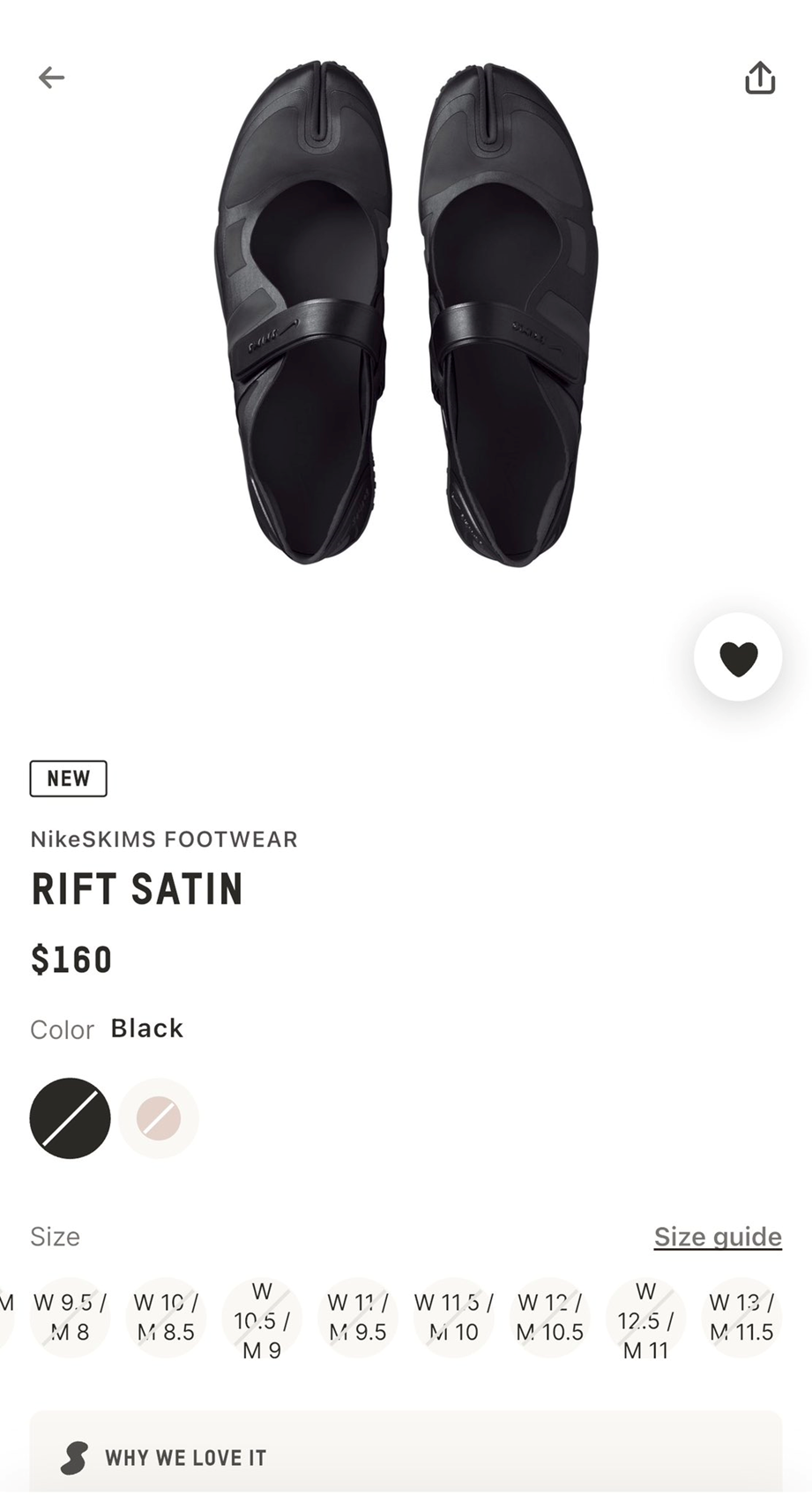Toggle the heart favorite button

click(738, 657)
